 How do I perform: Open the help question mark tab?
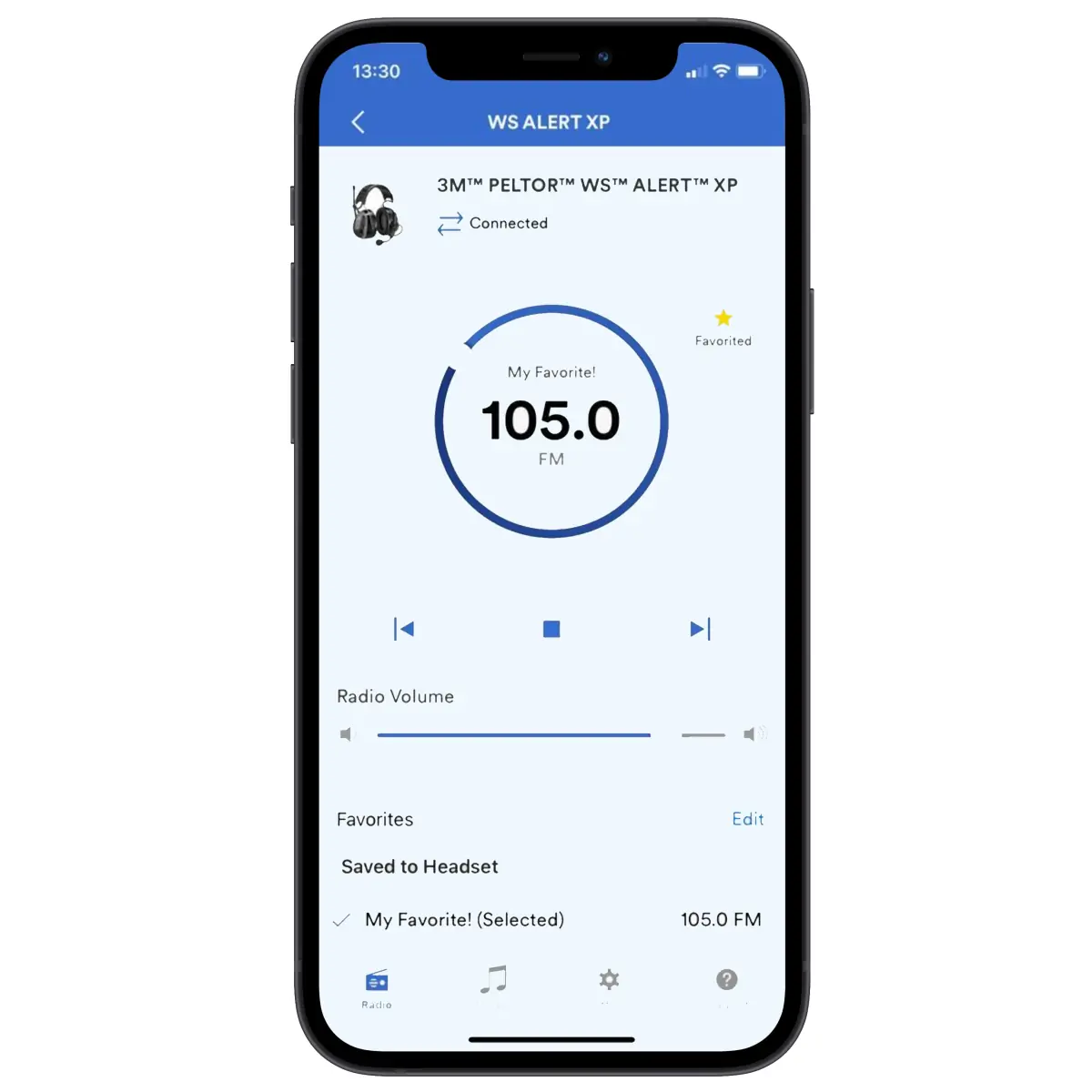[x=726, y=980]
